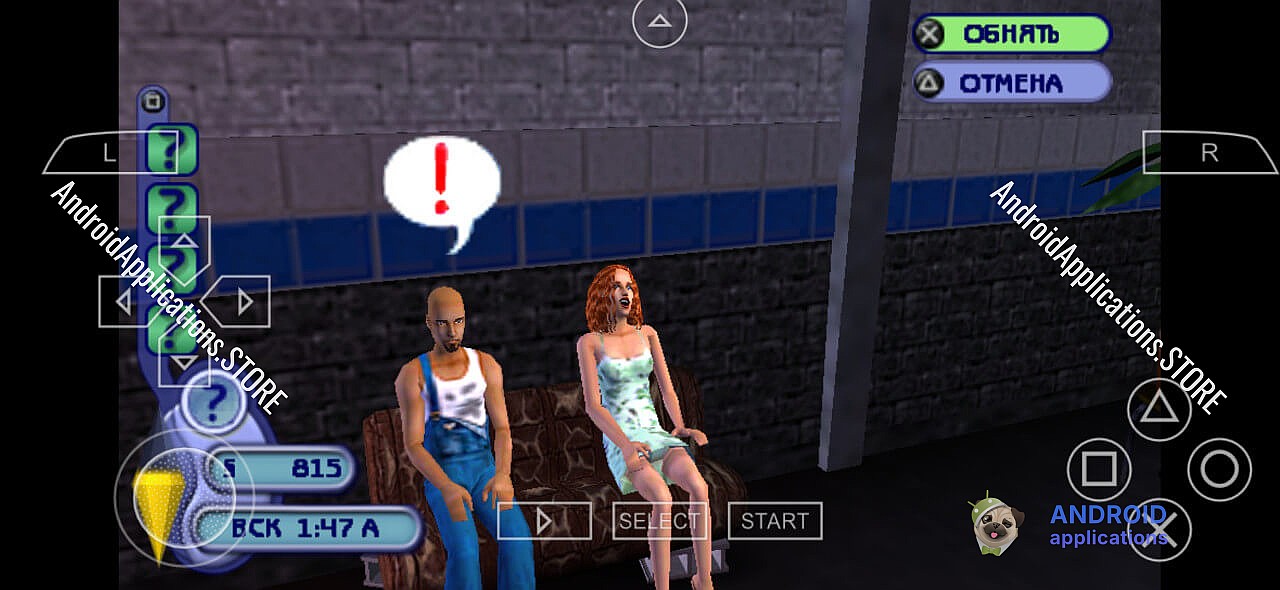The width and height of the screenshot is (1280, 590).
Task: Tap the R shoulder button
Action: tap(1210, 152)
